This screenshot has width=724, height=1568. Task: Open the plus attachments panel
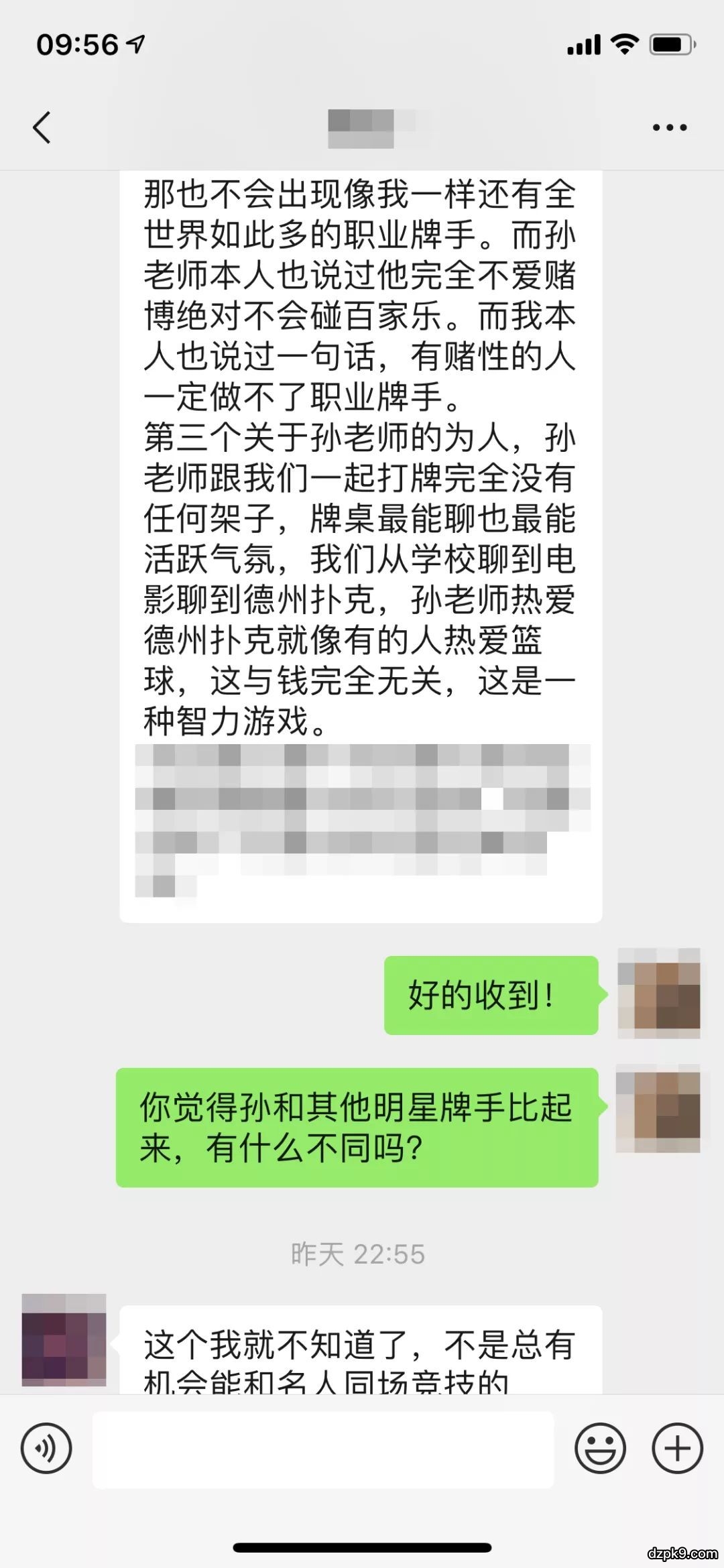(x=678, y=1448)
